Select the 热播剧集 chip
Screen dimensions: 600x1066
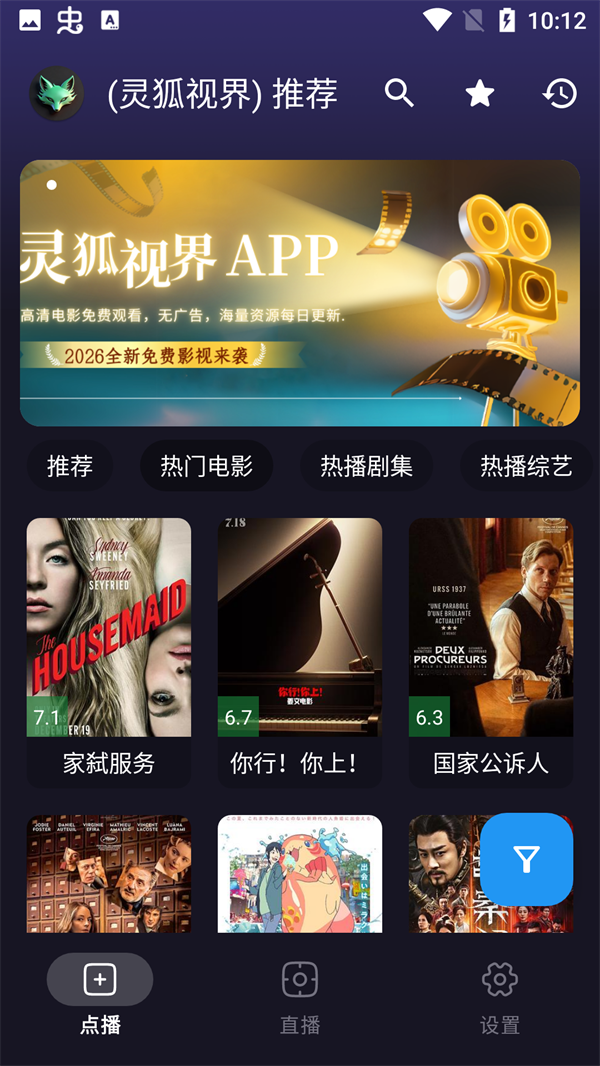(x=366, y=466)
